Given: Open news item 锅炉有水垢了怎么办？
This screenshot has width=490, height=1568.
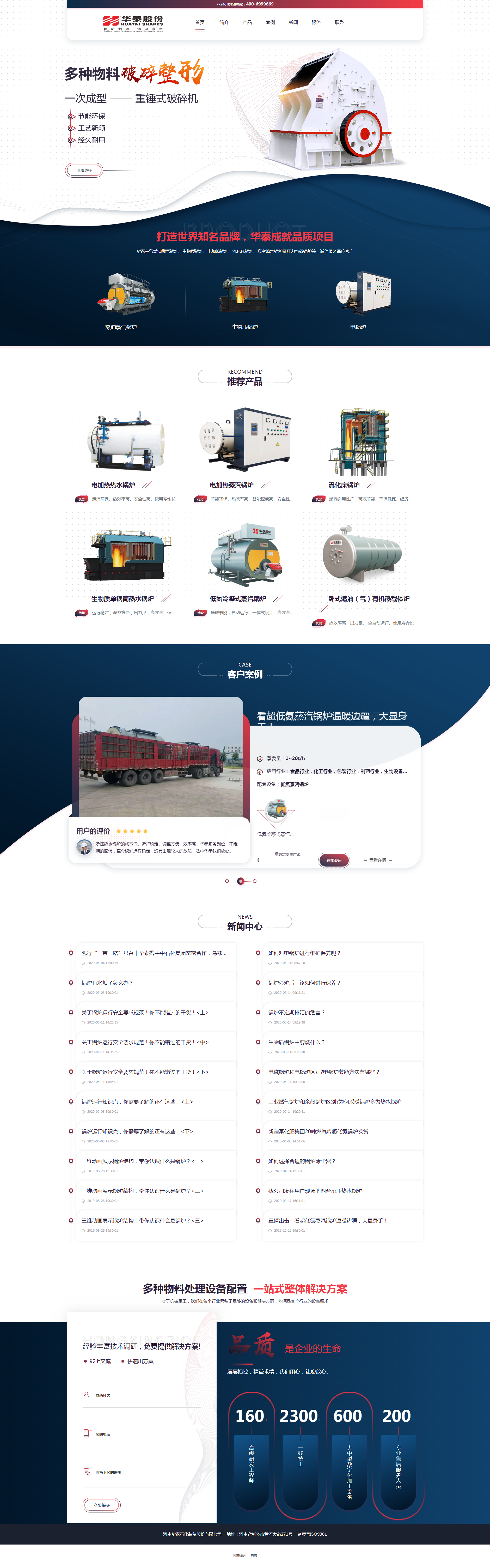Looking at the screenshot, I should click(x=107, y=982).
